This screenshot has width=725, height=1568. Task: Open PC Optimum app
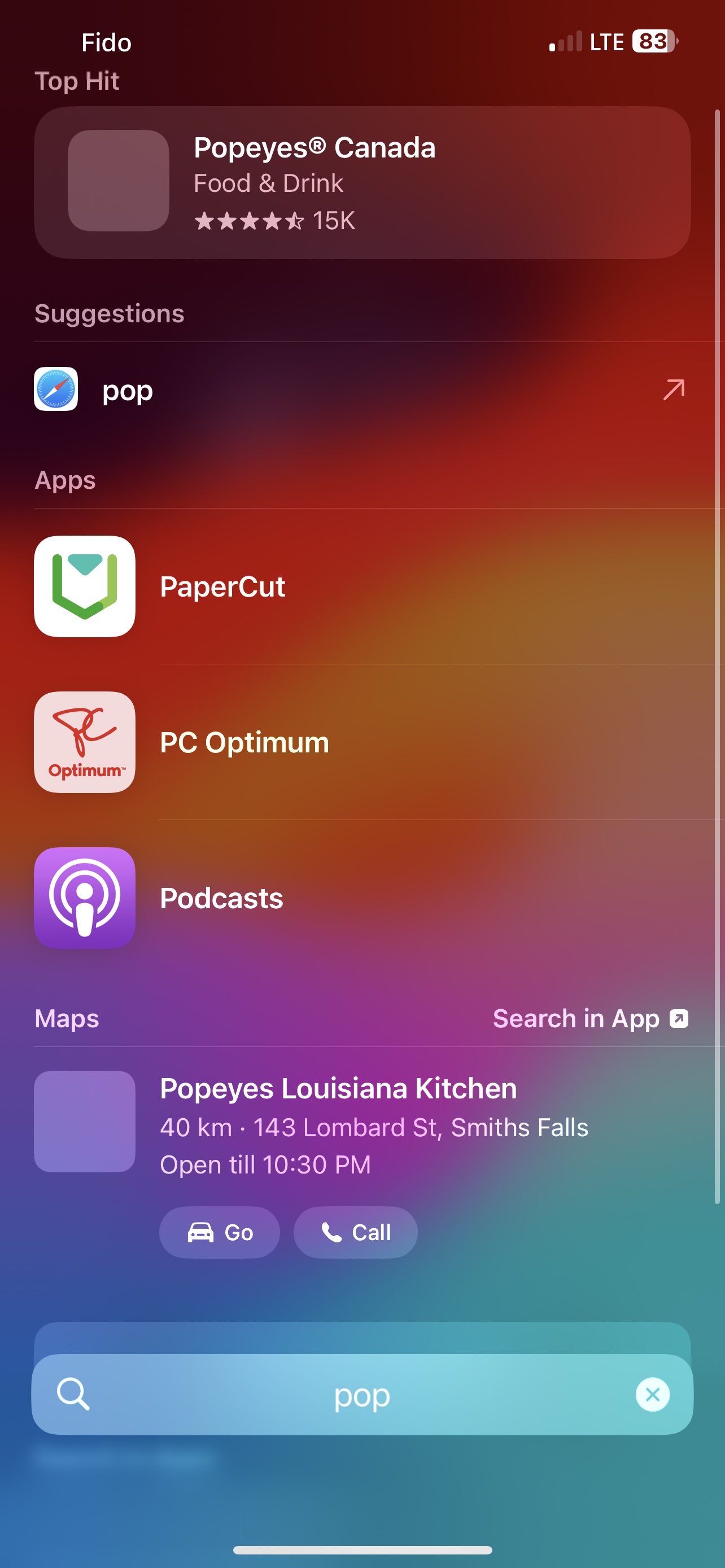[243, 743]
